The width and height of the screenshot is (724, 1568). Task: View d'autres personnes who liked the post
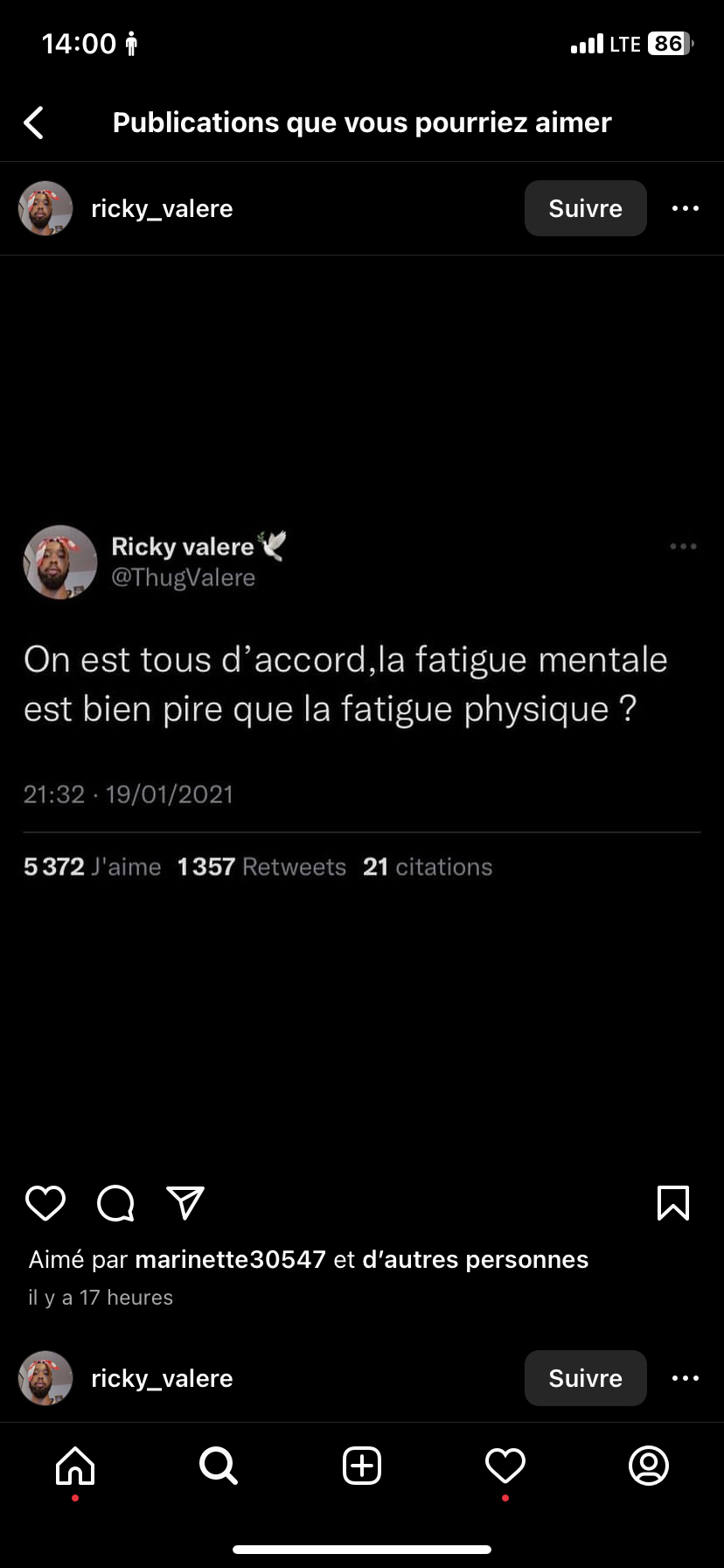pyautogui.click(x=476, y=1259)
